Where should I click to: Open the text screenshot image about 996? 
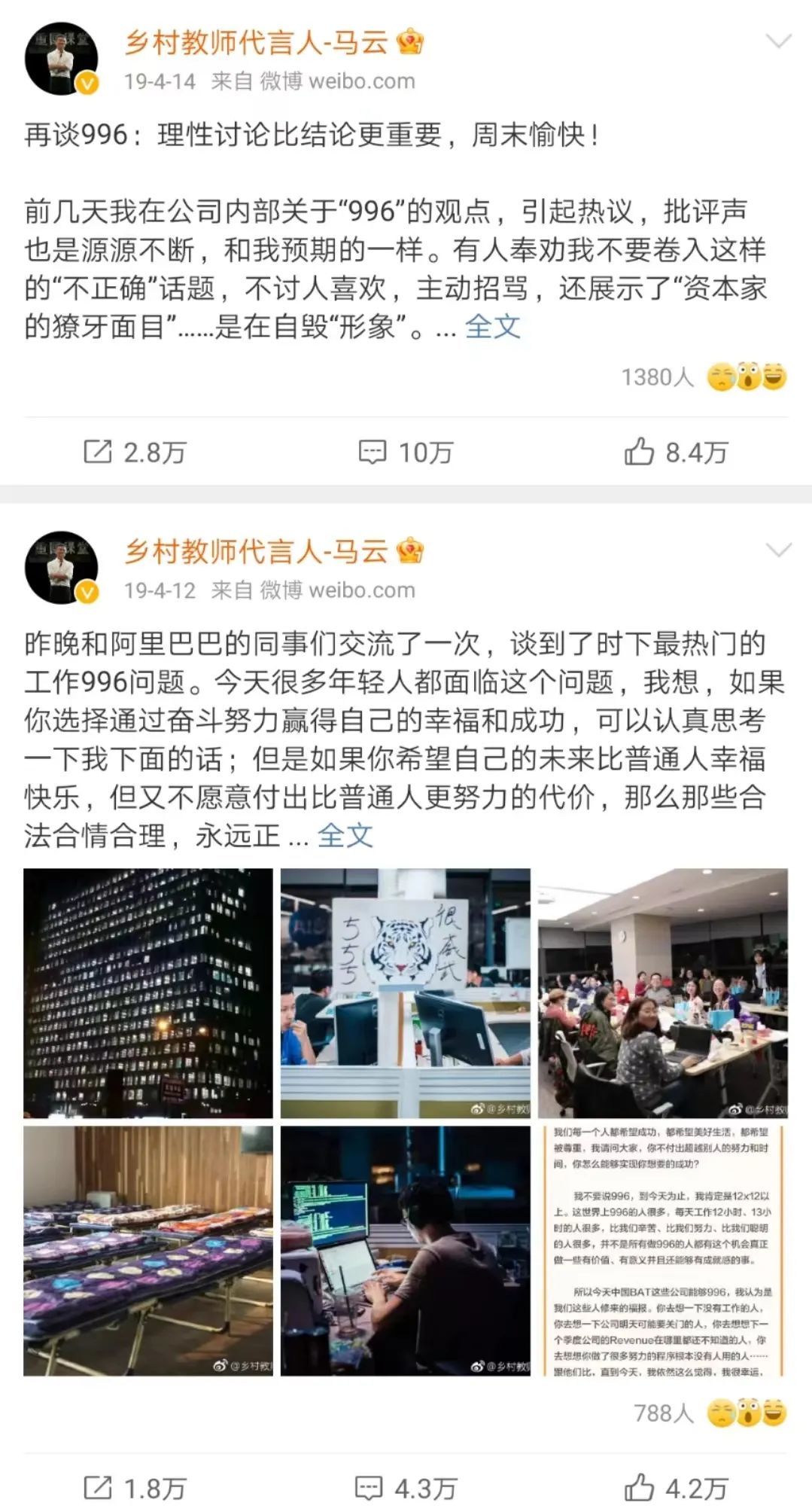click(x=663, y=1251)
